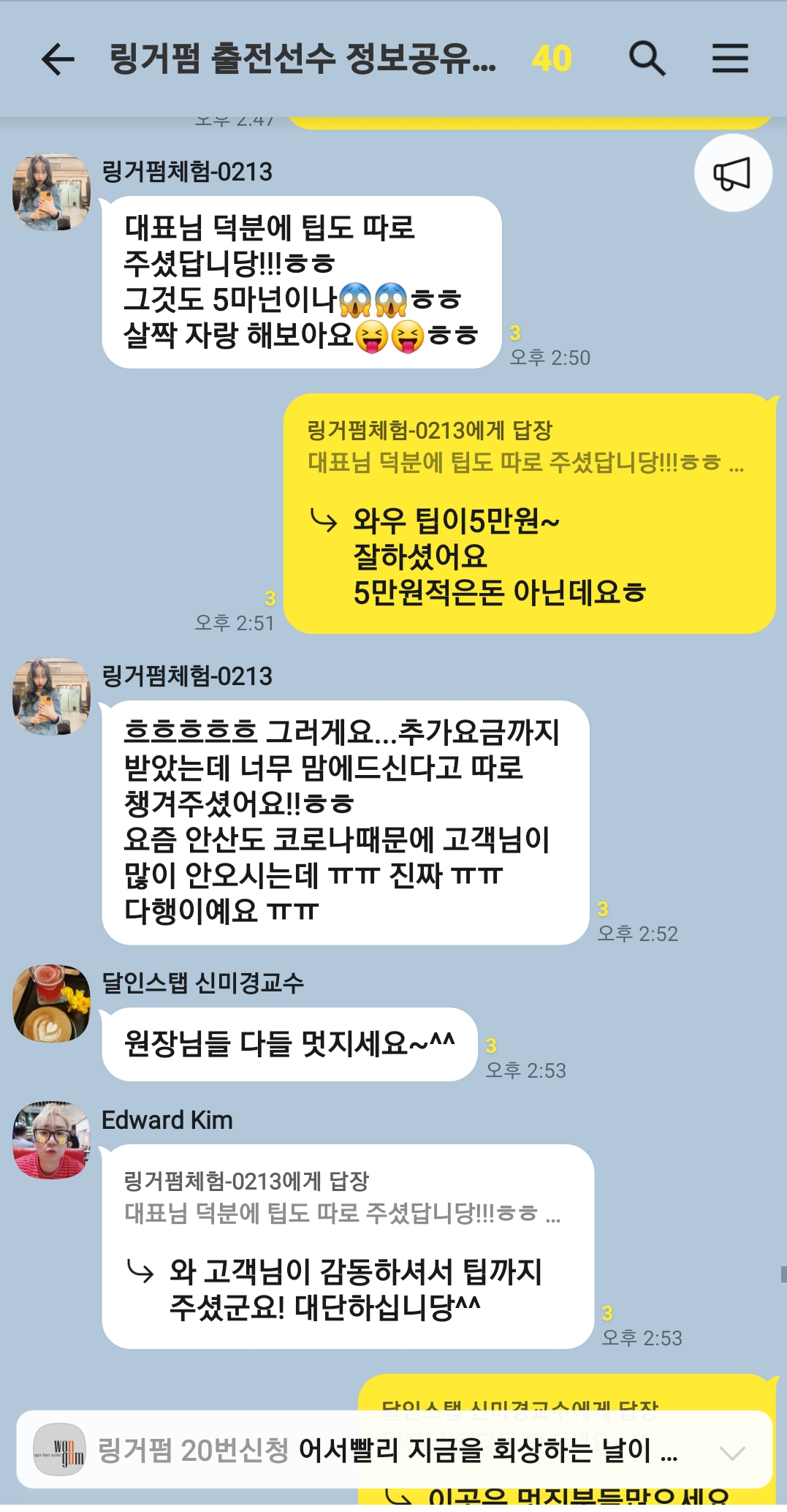Open Edward Kim's profile picture
Viewport: 787px width, 1512px height.
pos(51,1140)
